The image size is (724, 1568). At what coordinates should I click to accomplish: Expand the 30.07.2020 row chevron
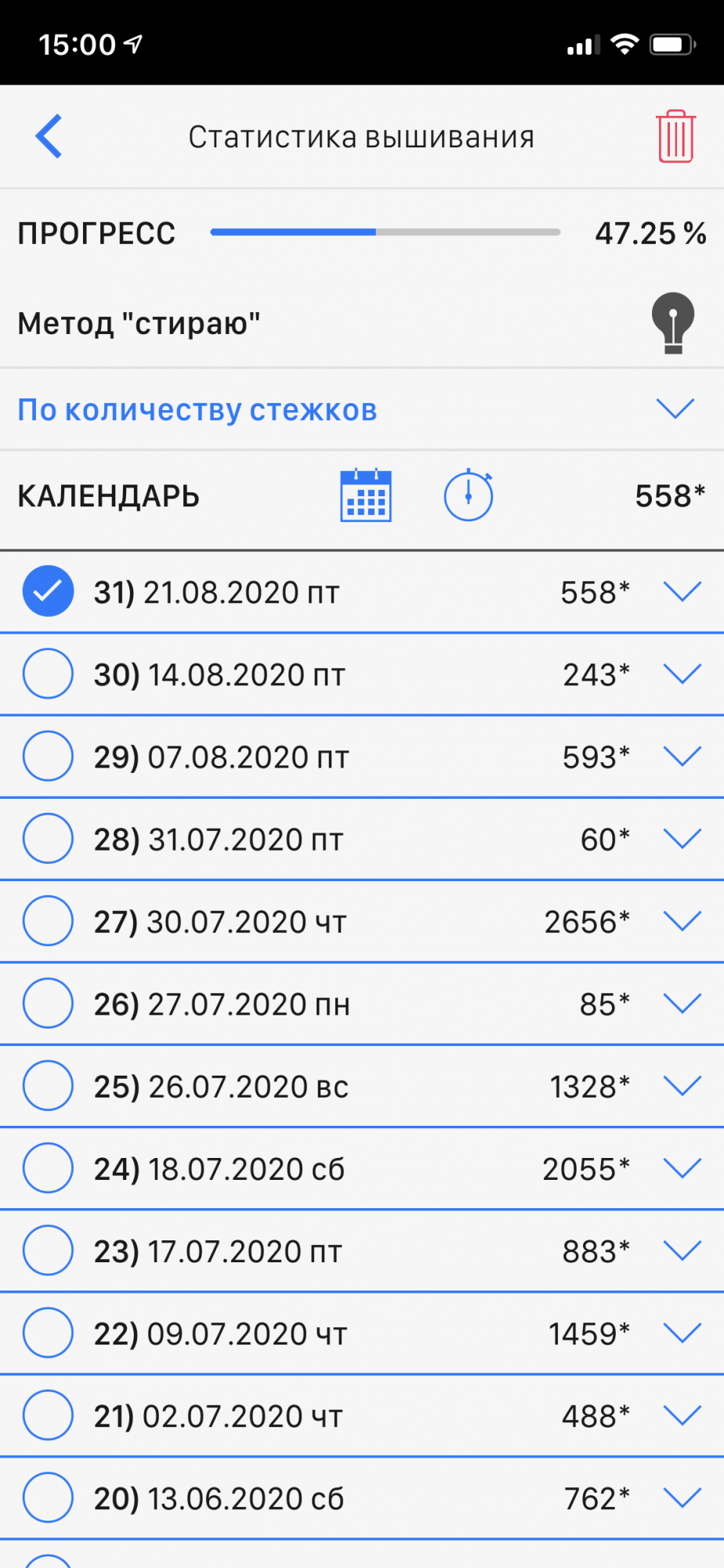[x=682, y=920]
